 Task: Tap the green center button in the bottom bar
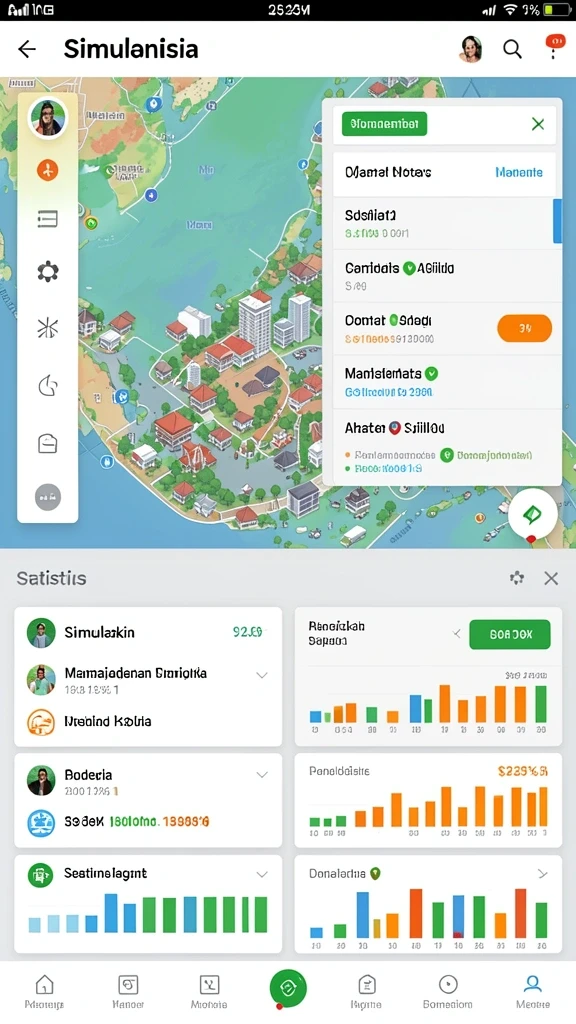tap(288, 988)
